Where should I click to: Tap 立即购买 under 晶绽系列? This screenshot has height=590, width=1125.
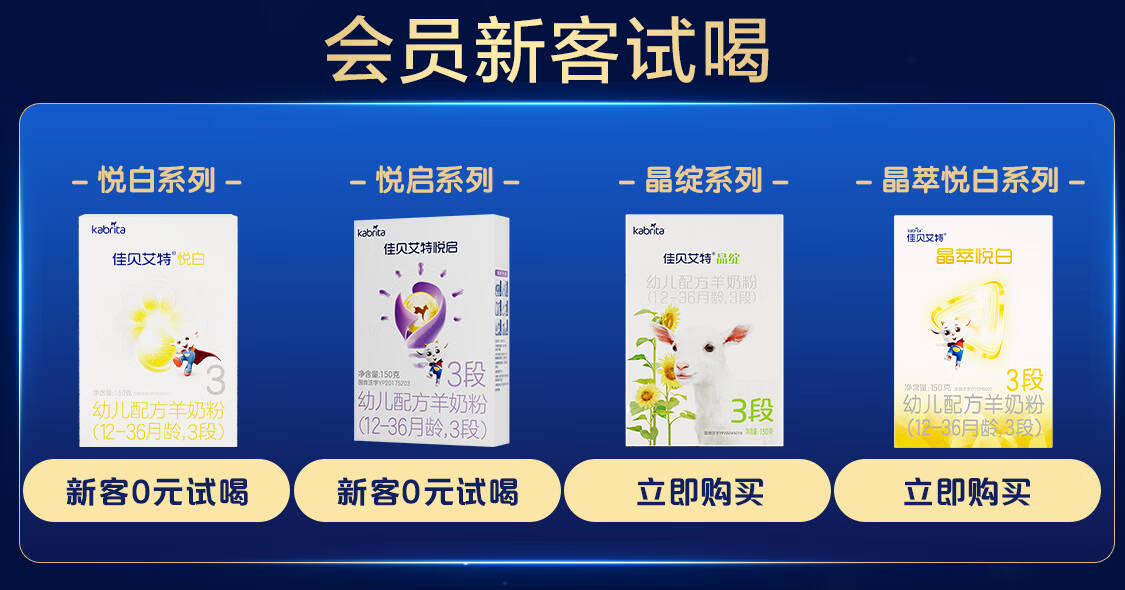click(x=697, y=491)
